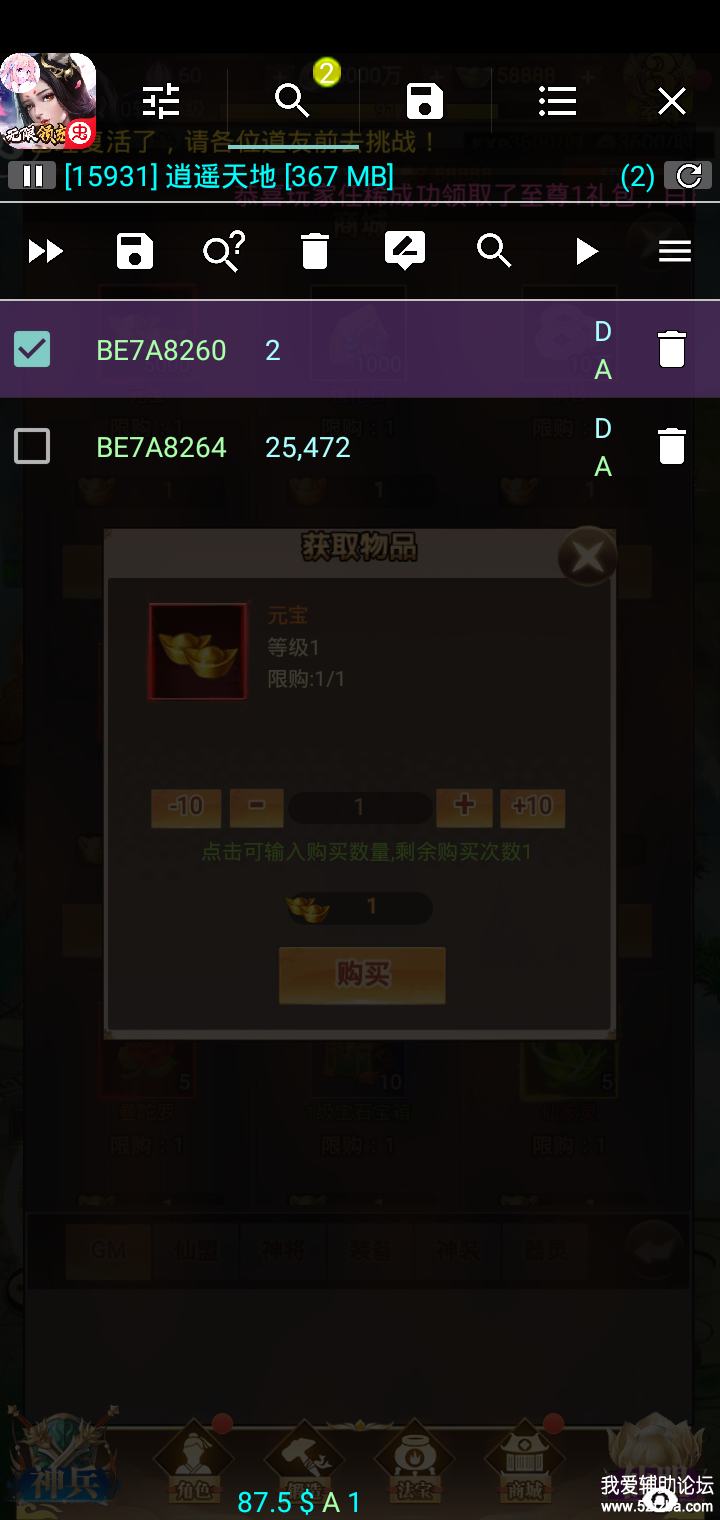Tap the fast-forward speed icon
The image size is (720, 1520).
click(46, 251)
